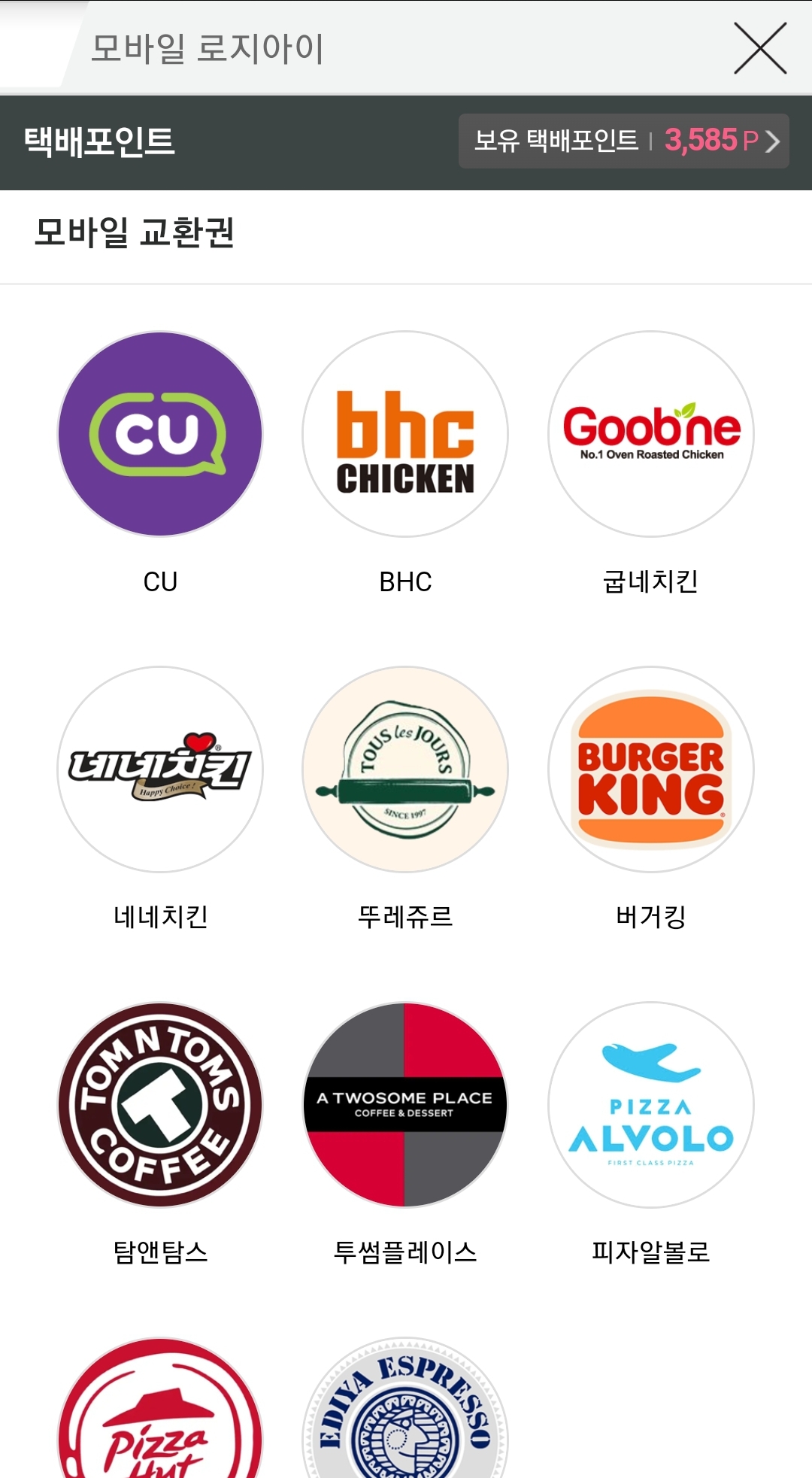812x1478 pixels.
Task: Select 버거킹 exchange vouchers
Action: (650, 769)
